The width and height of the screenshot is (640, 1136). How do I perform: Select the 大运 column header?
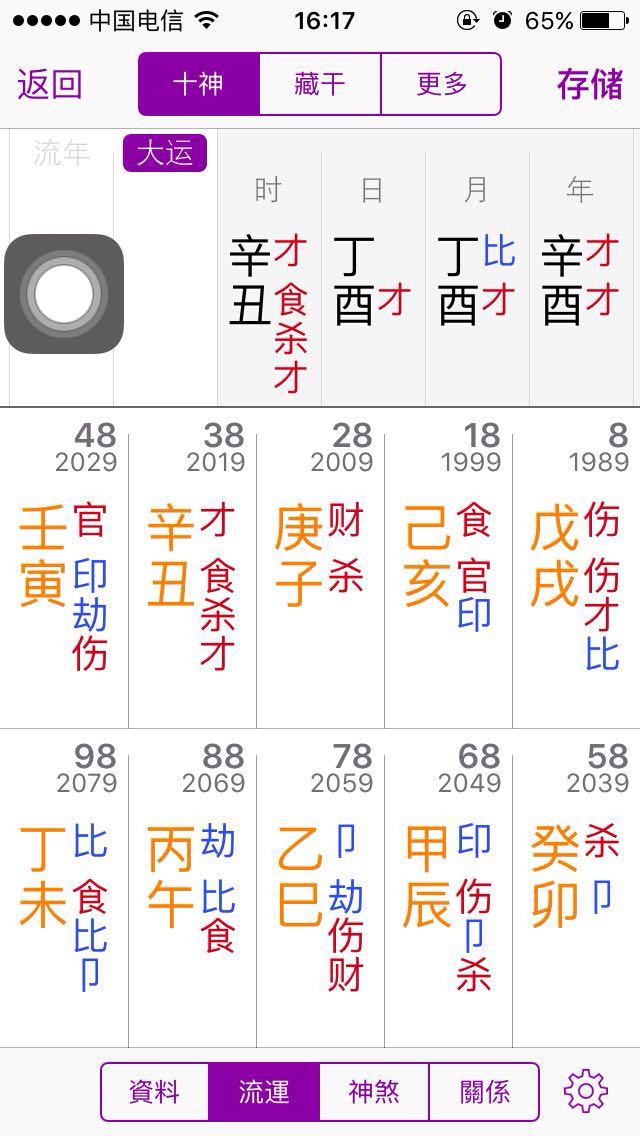coord(165,154)
